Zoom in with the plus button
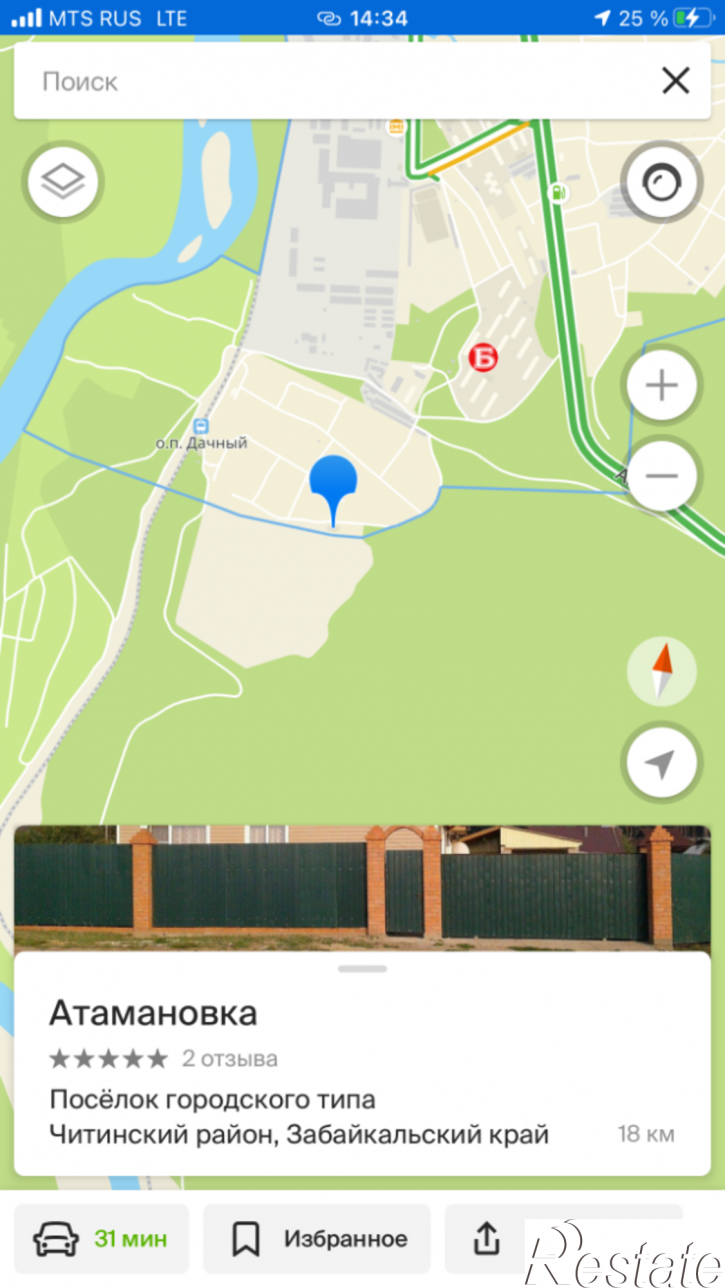 click(661, 386)
